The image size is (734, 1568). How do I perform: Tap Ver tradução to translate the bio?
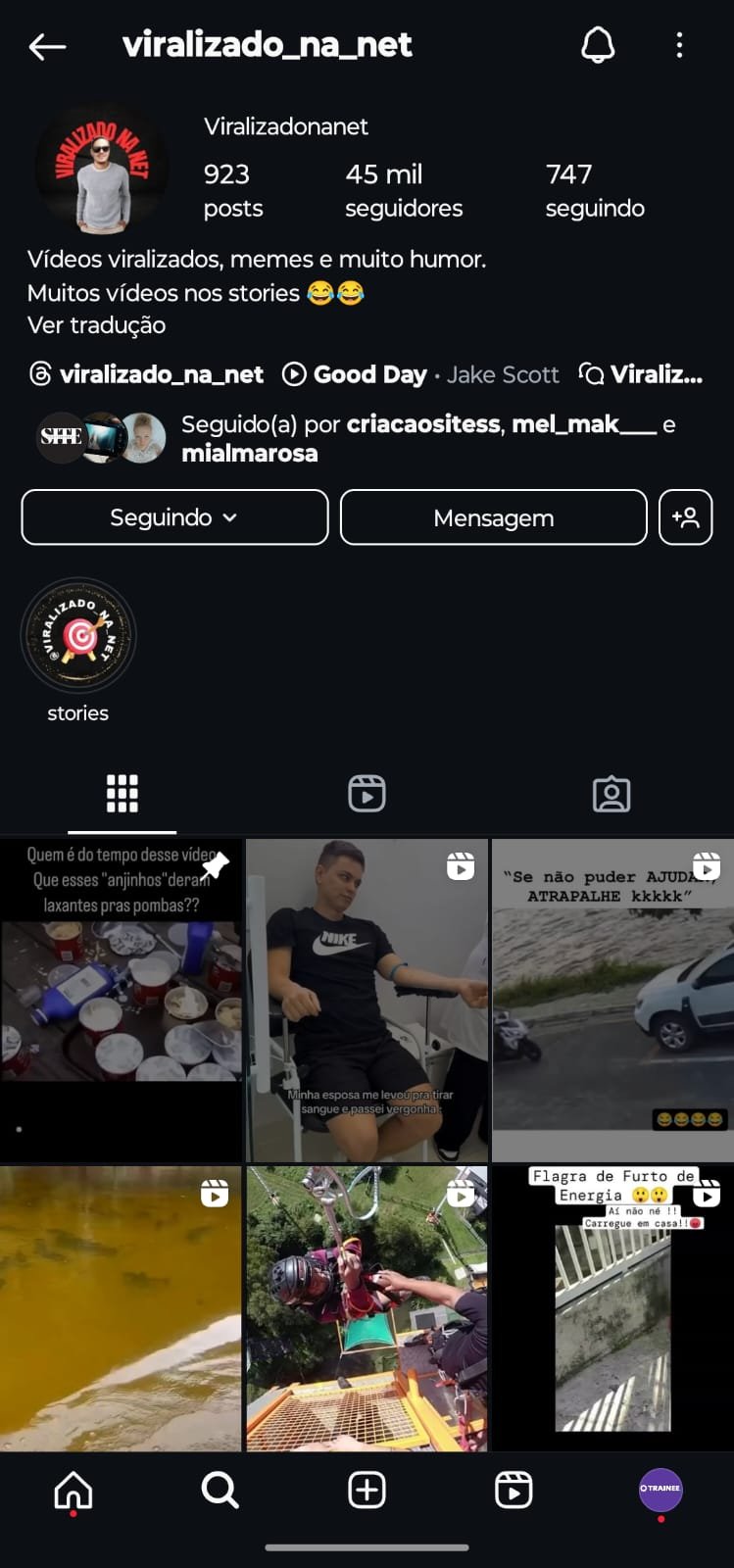96,325
